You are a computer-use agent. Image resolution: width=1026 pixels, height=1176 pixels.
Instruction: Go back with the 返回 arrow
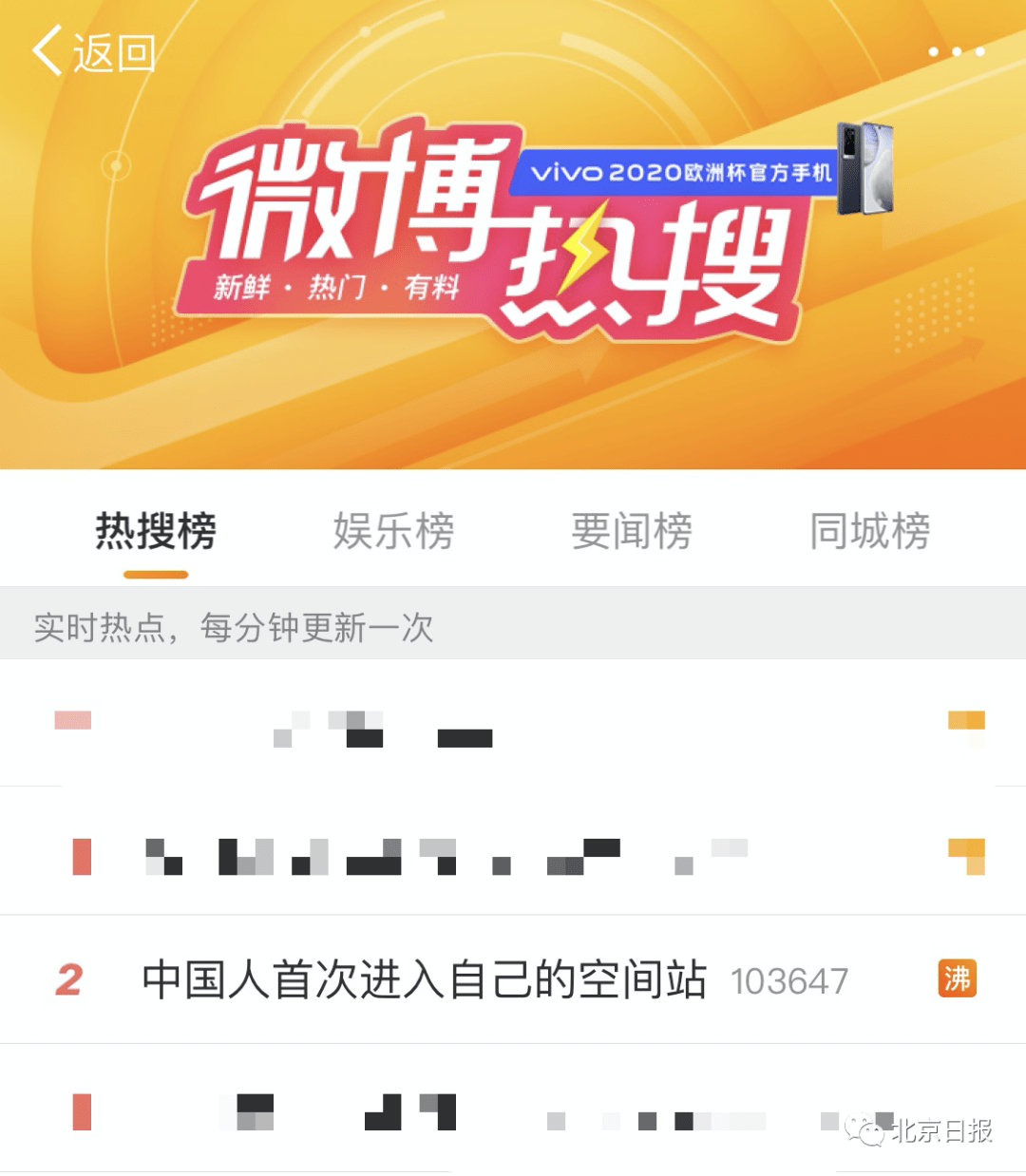point(92,51)
